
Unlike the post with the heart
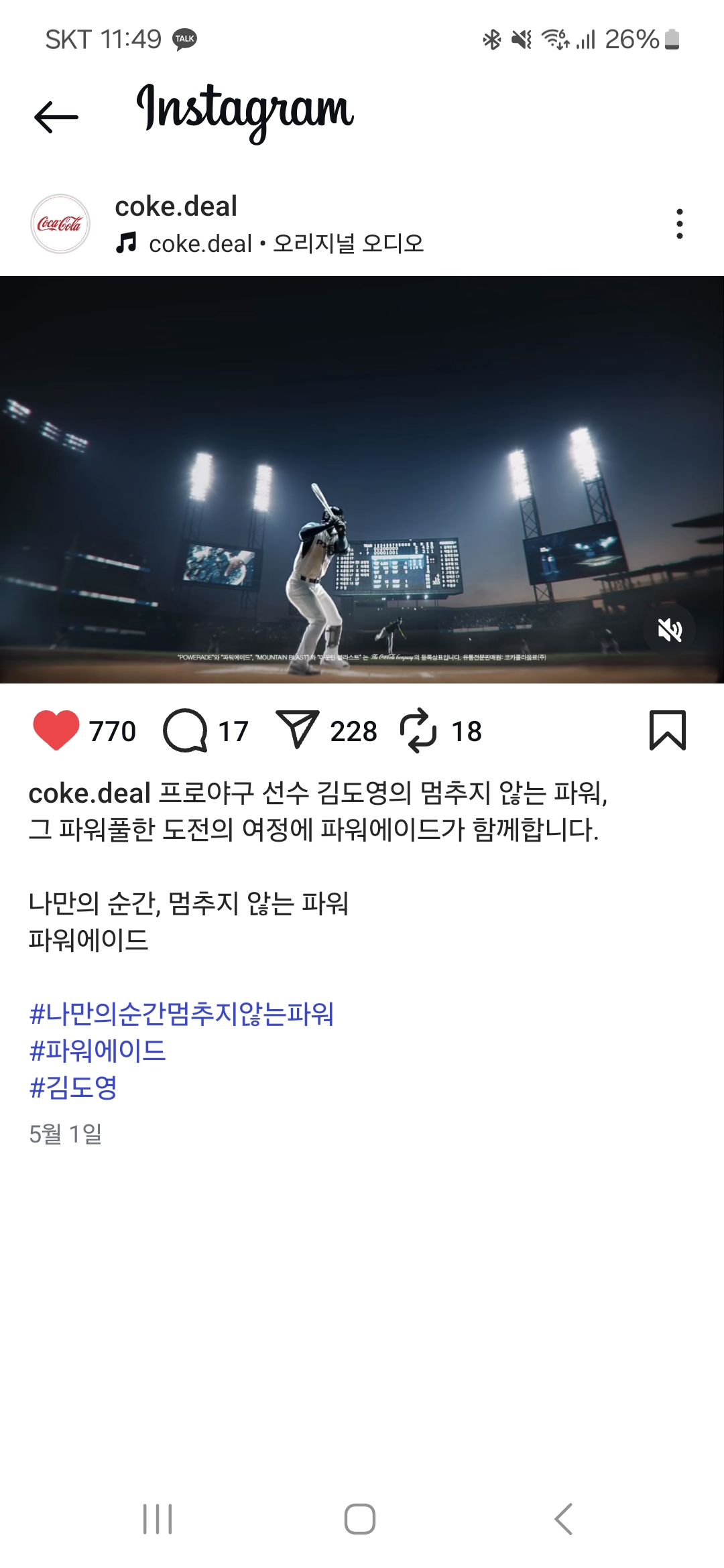coord(56,730)
